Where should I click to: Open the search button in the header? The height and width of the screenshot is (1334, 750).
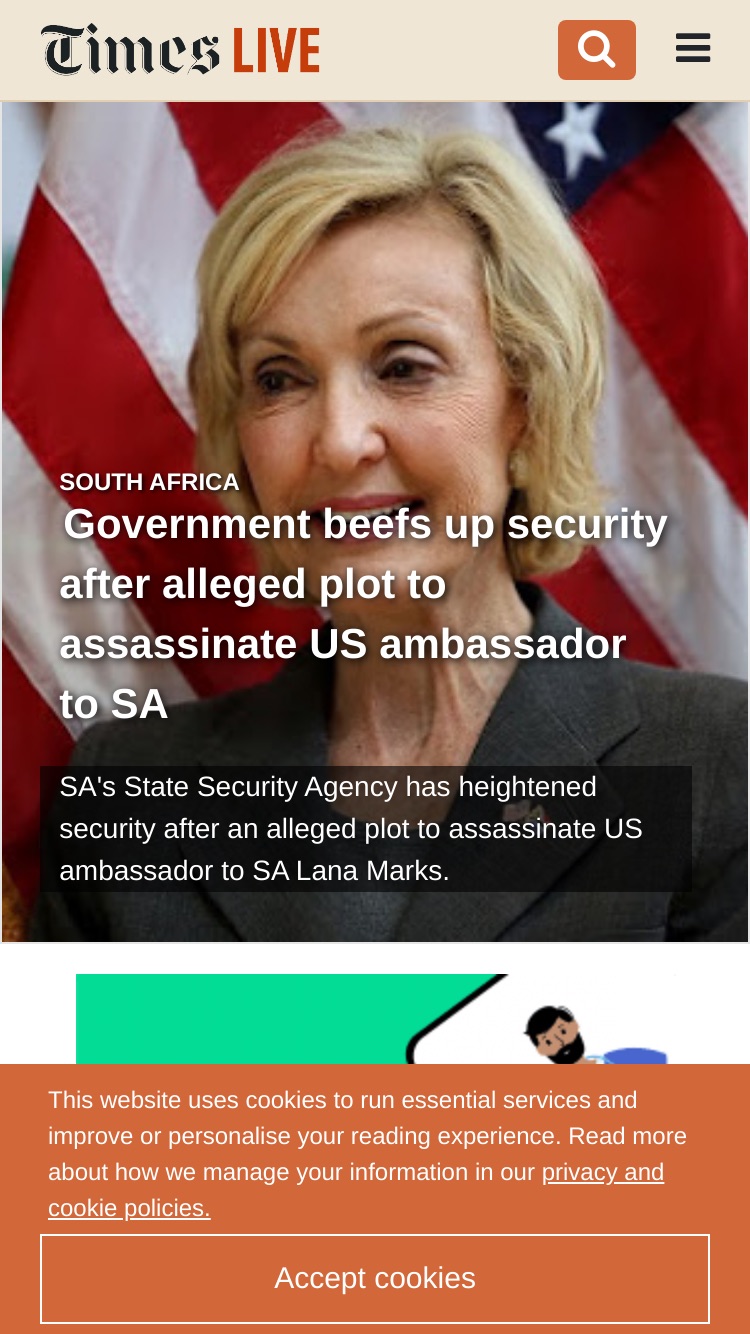coord(597,50)
